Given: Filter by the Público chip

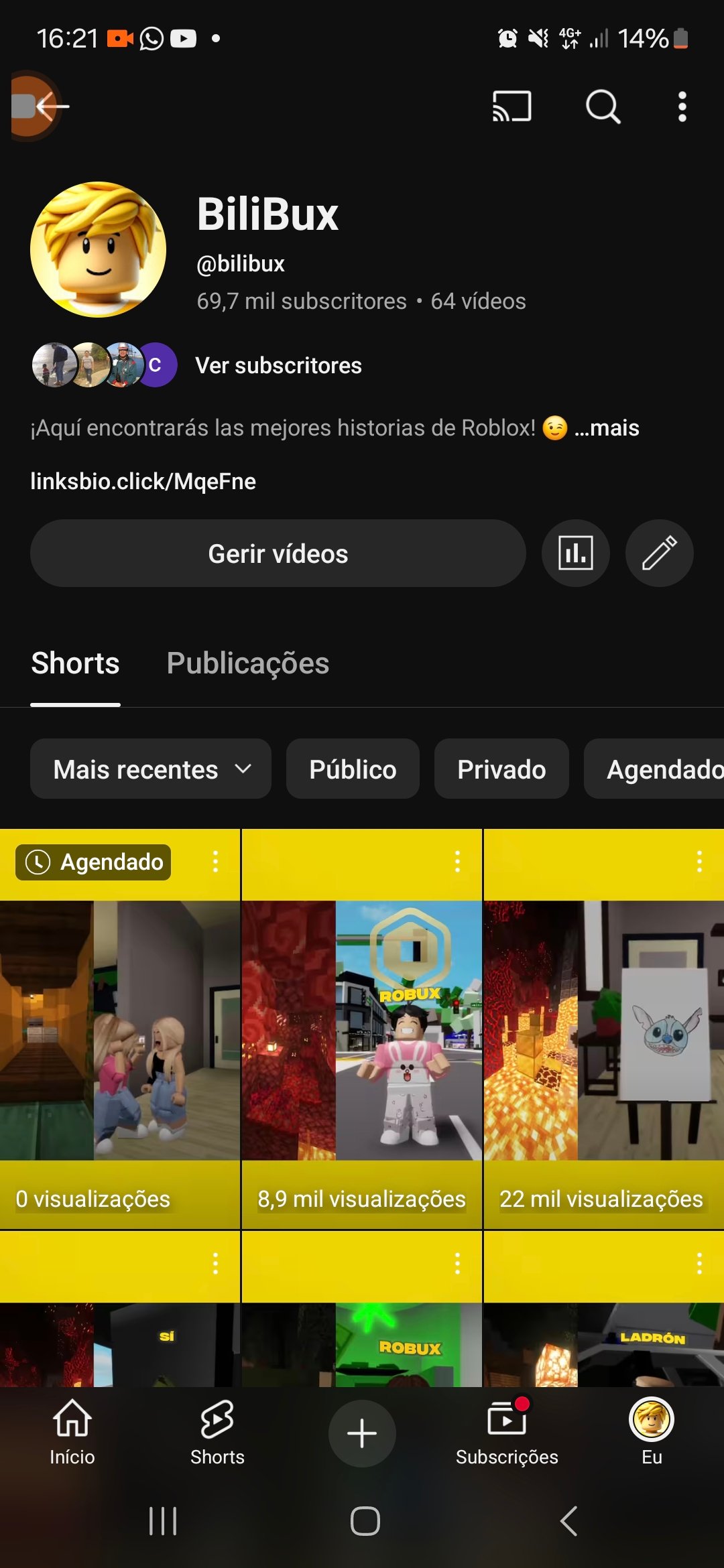Looking at the screenshot, I should coord(353,769).
